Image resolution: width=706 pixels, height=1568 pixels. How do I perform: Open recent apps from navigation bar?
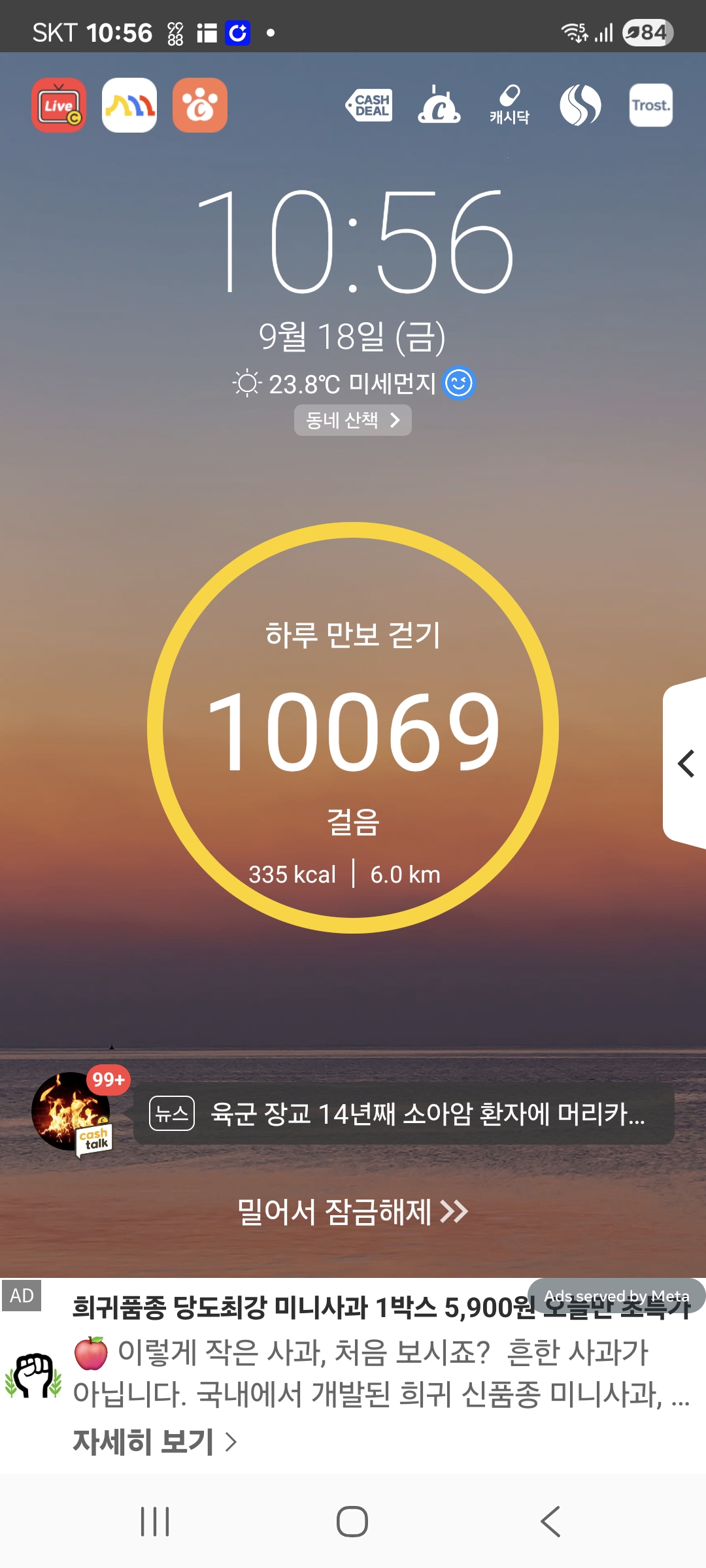click(155, 1522)
